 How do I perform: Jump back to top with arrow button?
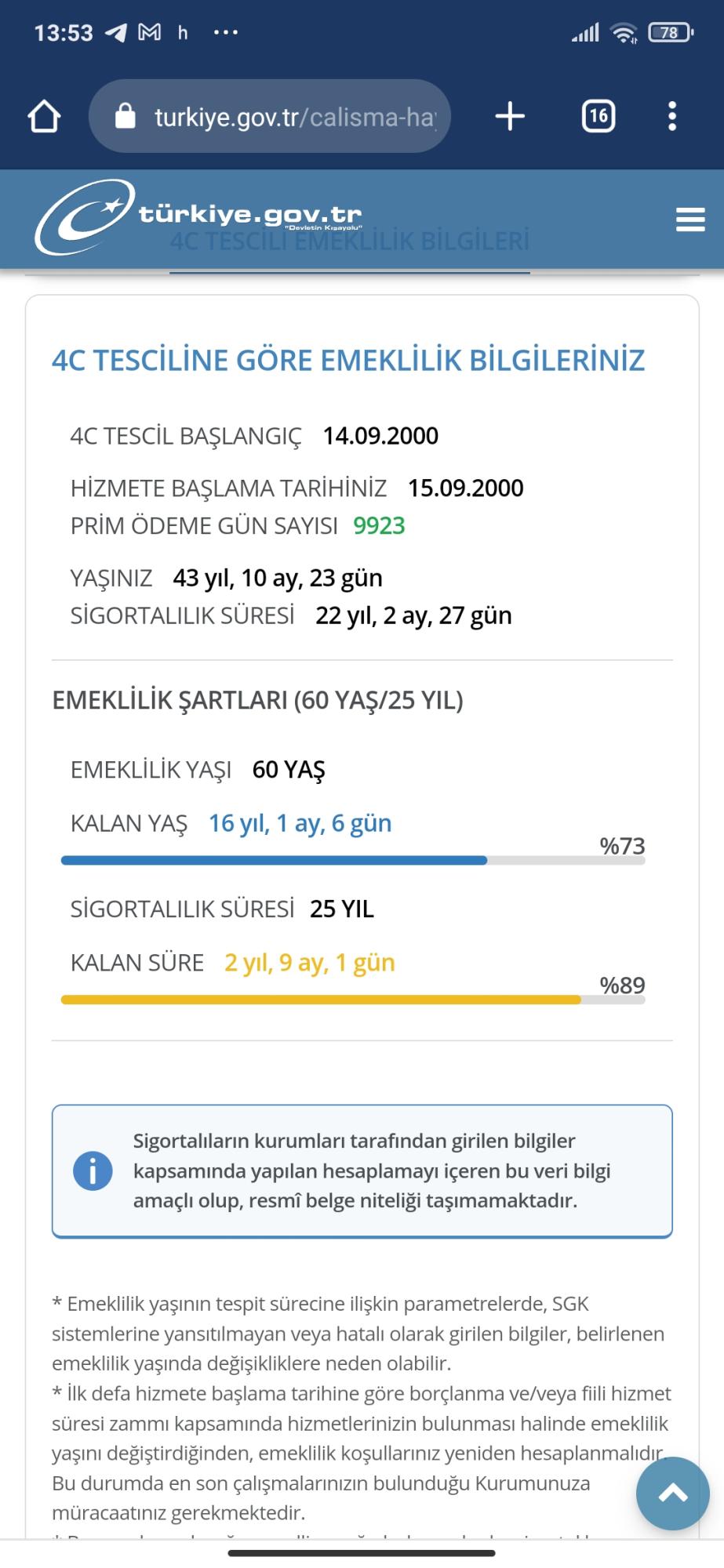click(673, 1494)
